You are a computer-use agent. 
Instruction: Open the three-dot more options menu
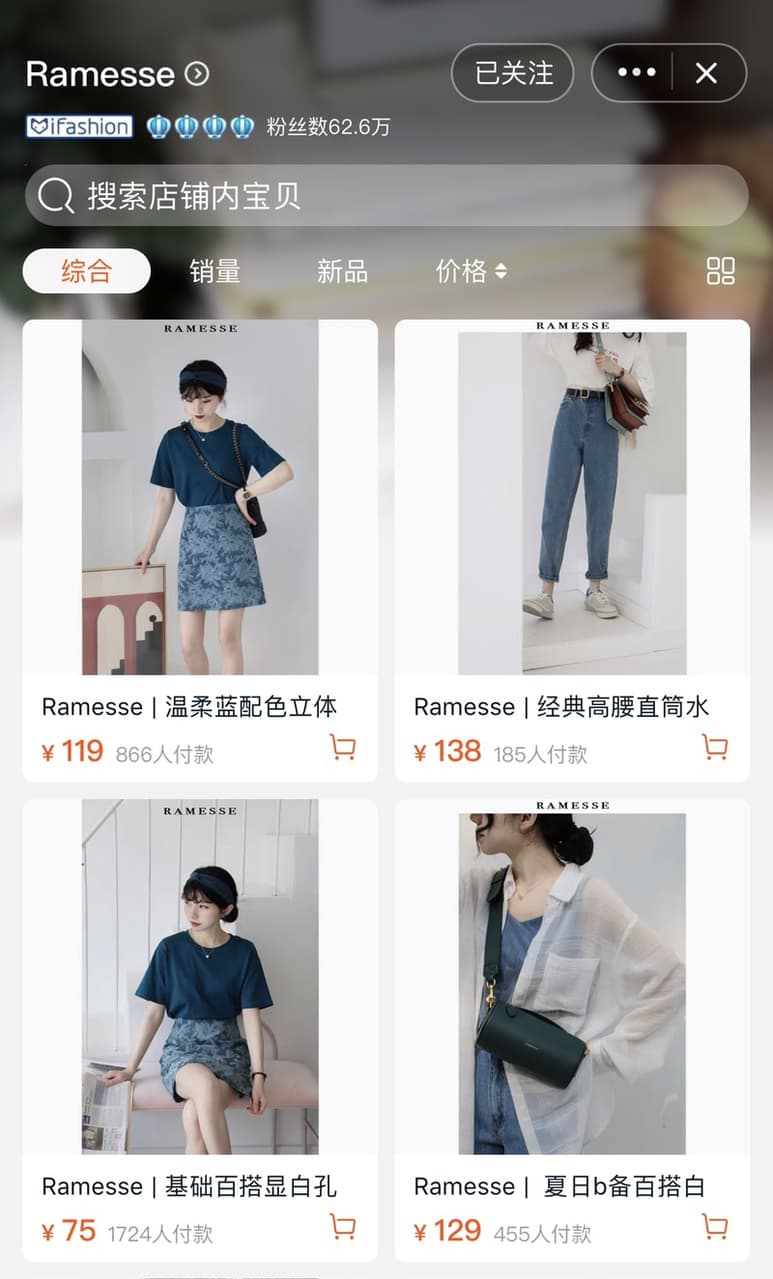pos(636,73)
